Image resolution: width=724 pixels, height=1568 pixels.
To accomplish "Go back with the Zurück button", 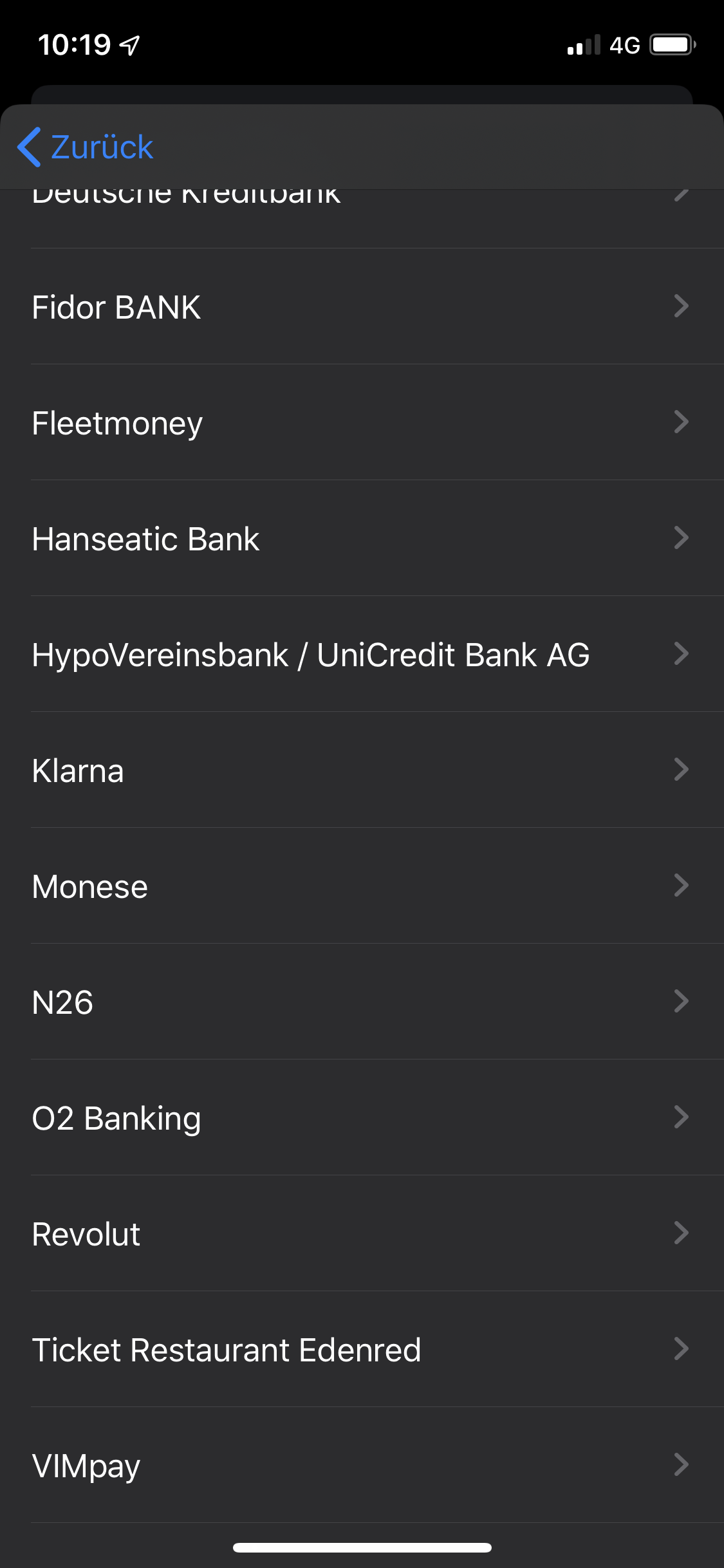I will (x=86, y=147).
